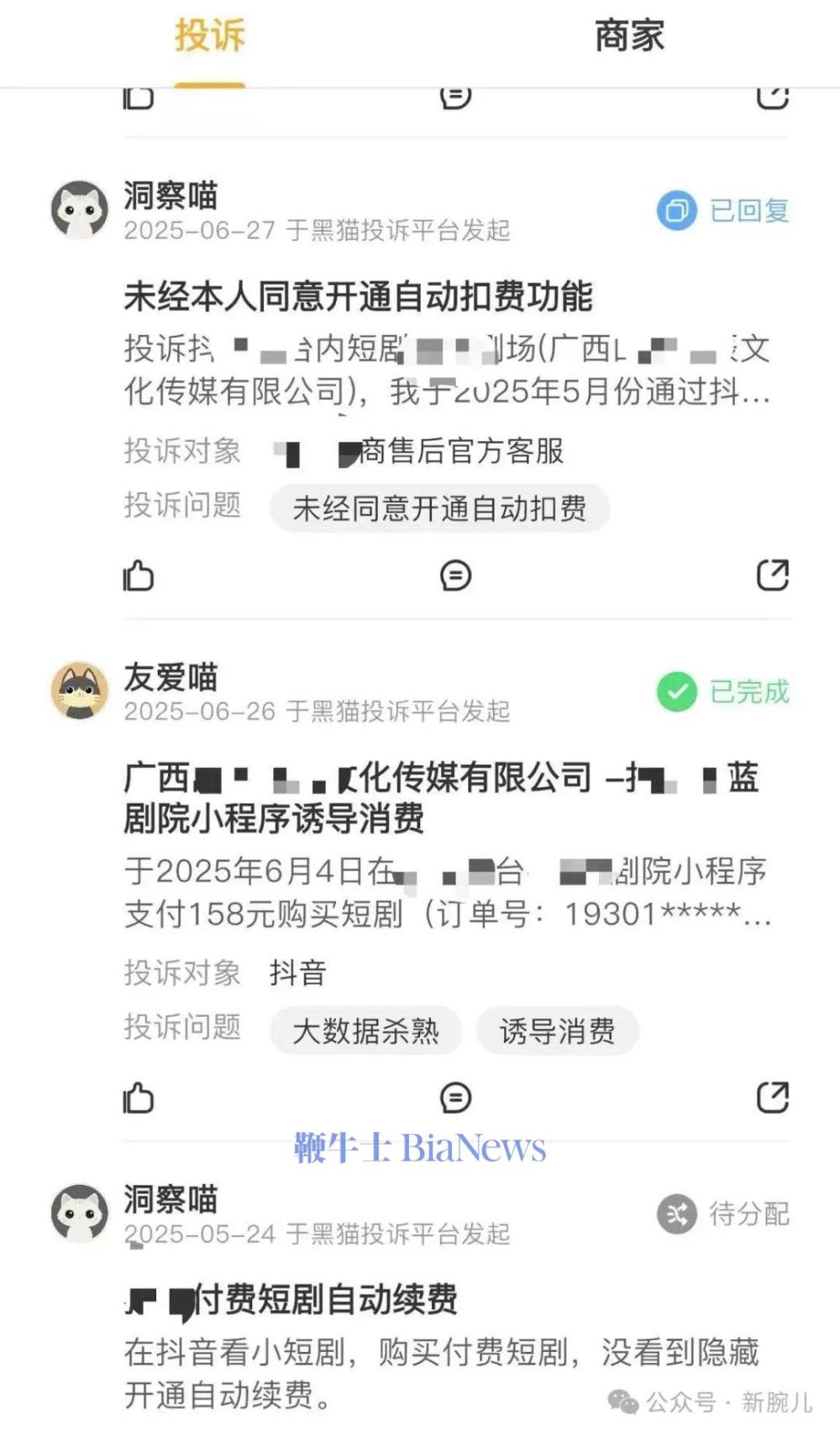This screenshot has width=840, height=1436.
Task: Tap the 诱导消费 issue chip
Action: 557,1030
